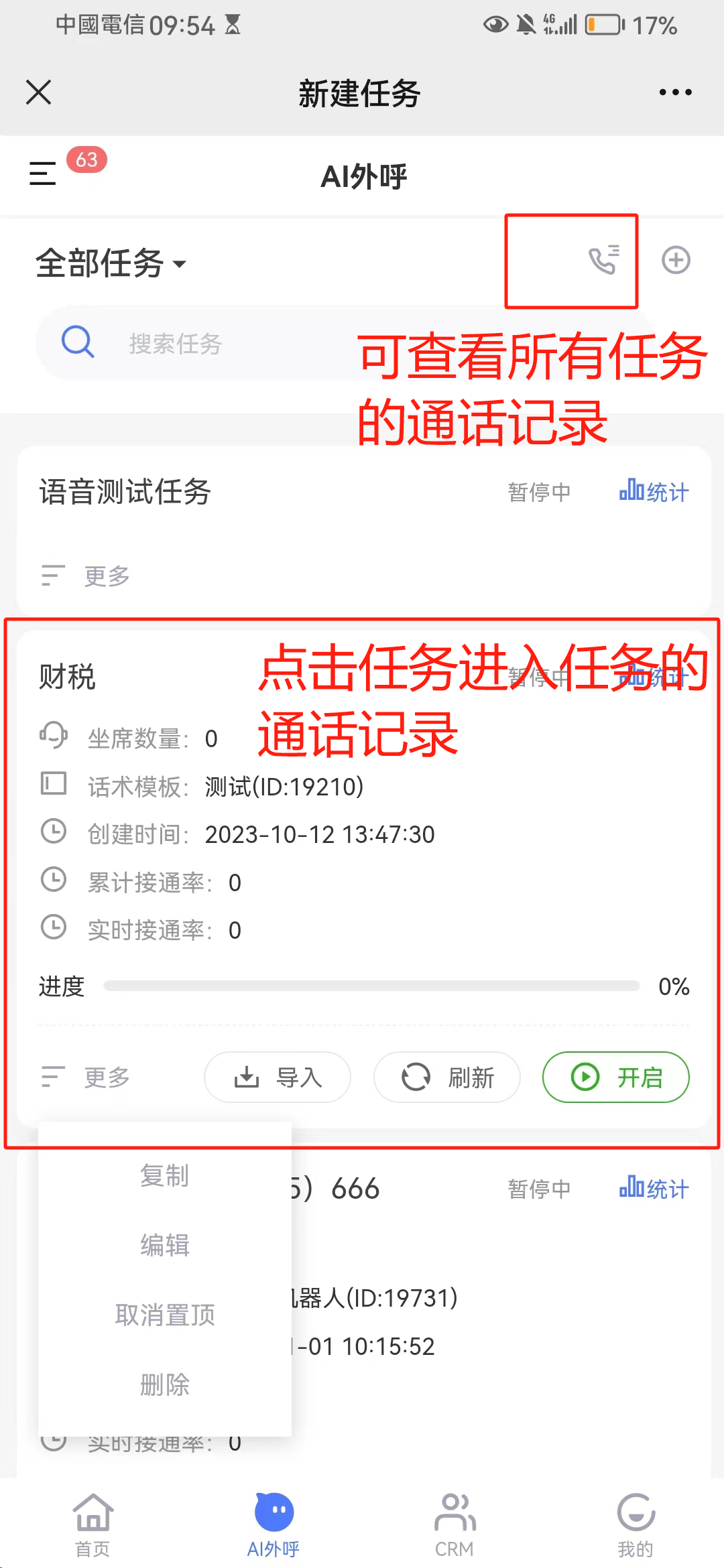Tap 导入 button in 财税 task
Screen dimensions: 724x1568
(x=278, y=1077)
